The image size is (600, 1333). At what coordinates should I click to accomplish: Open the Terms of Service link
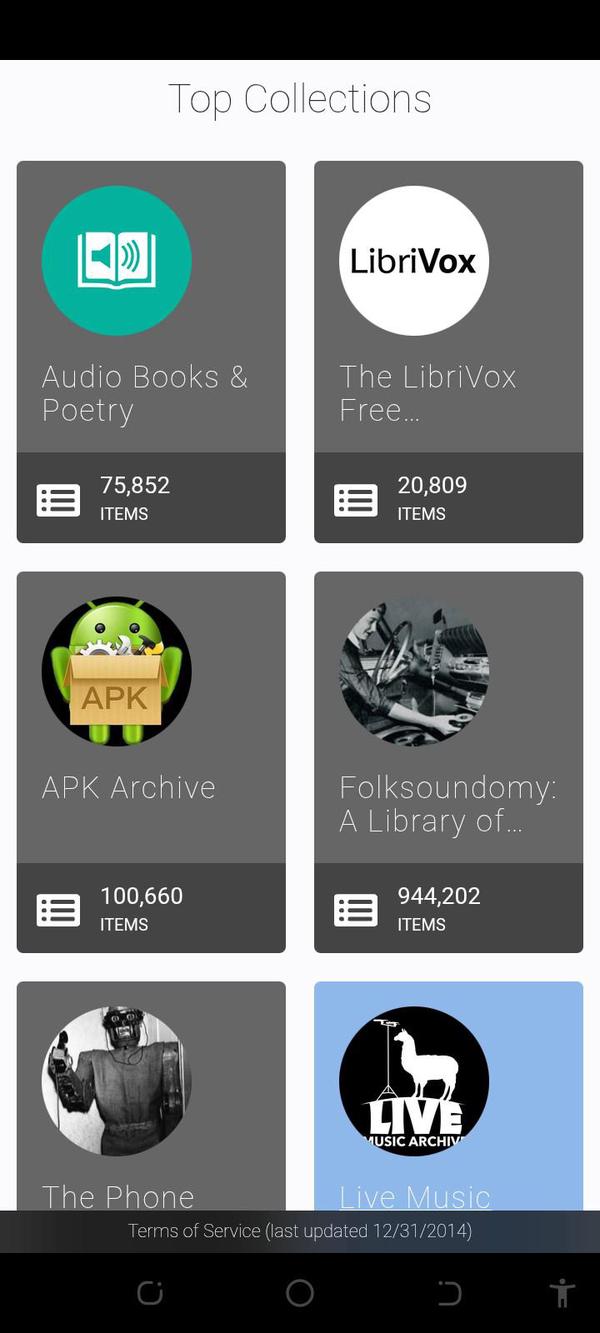[299, 1231]
